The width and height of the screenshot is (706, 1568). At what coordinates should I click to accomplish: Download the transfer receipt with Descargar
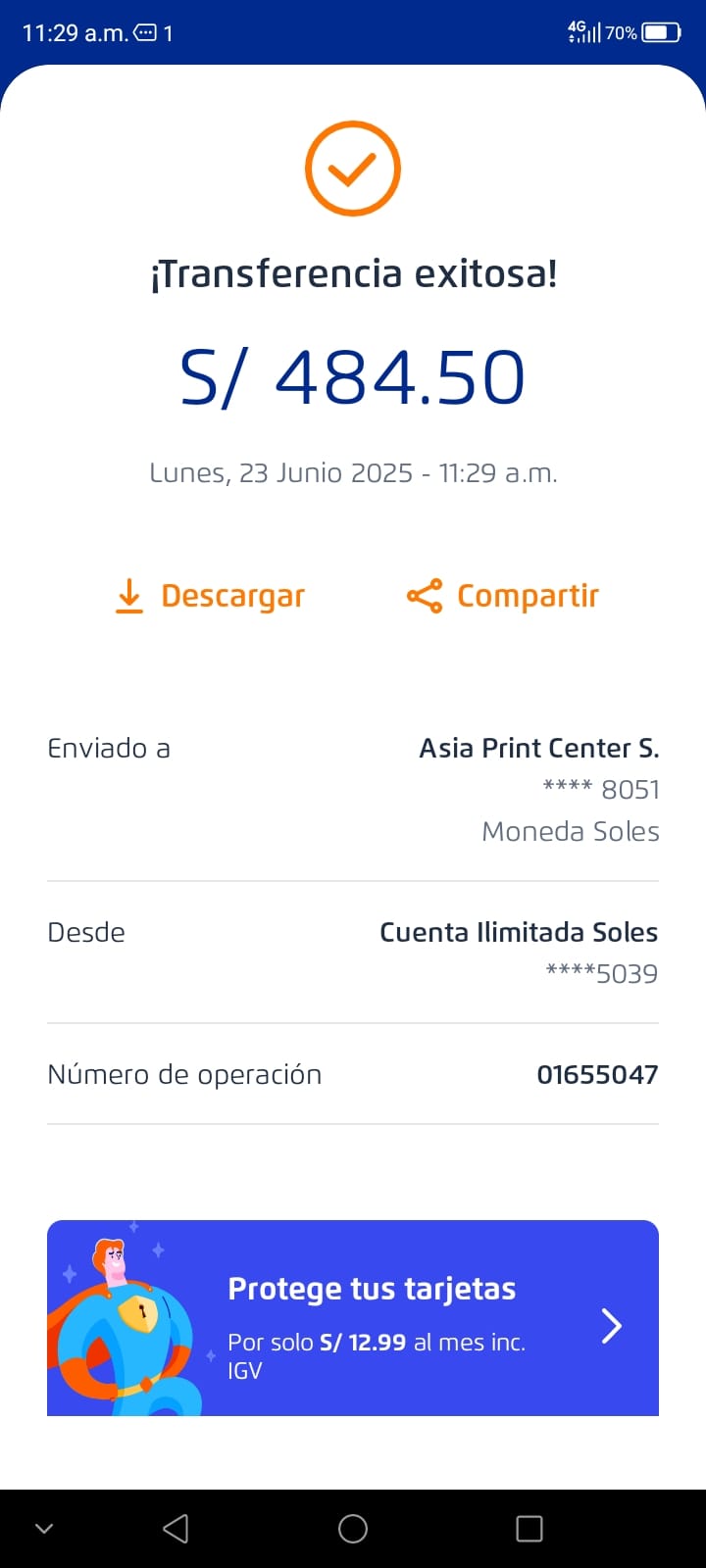pos(210,596)
